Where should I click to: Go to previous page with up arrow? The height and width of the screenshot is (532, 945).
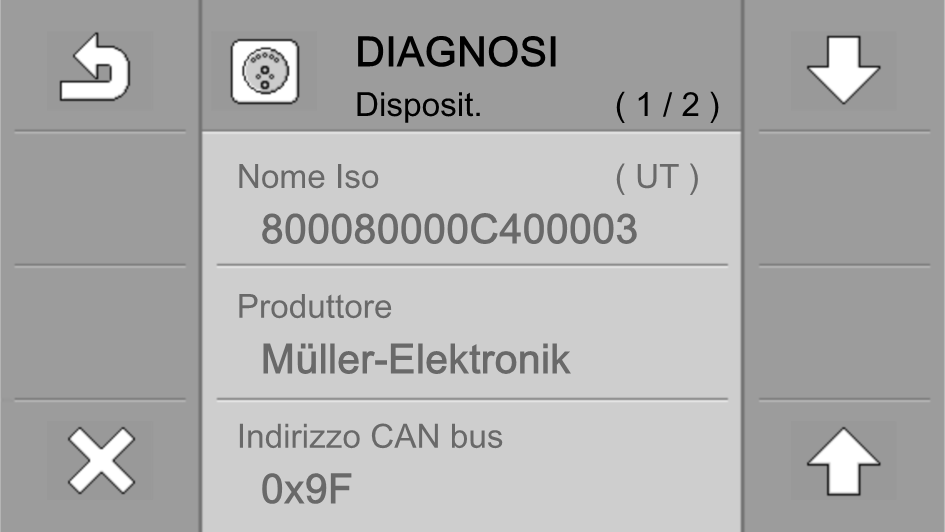pos(843,461)
